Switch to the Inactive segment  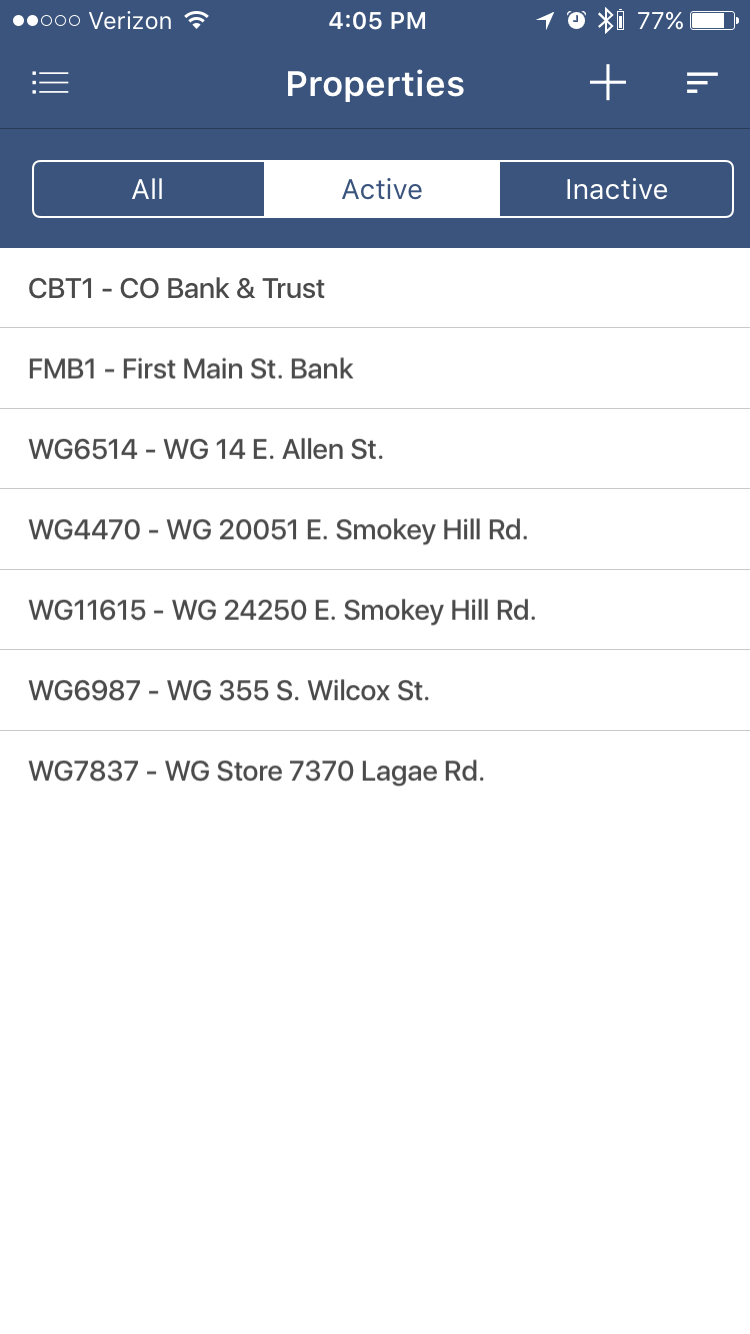pos(616,189)
